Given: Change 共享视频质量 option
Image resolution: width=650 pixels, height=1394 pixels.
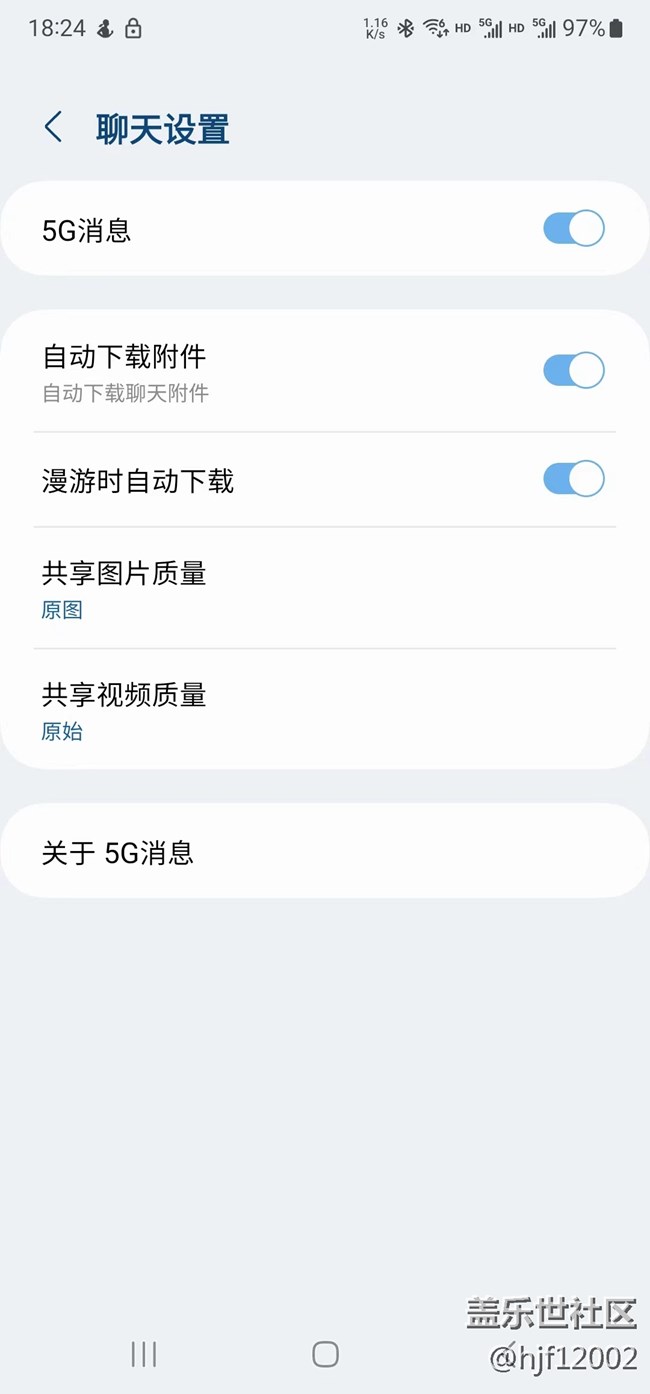Looking at the screenshot, I should pyautogui.click(x=324, y=710).
